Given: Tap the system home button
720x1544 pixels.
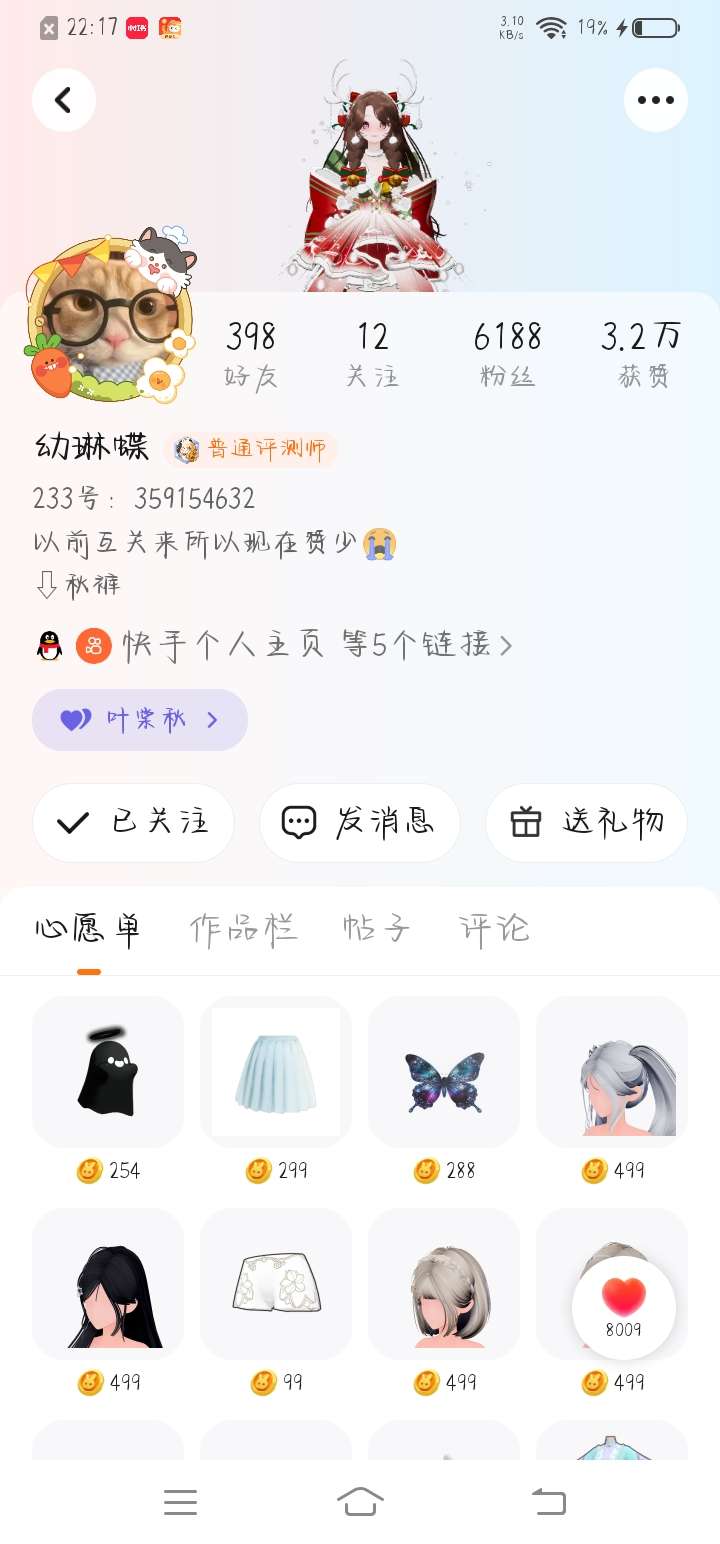Looking at the screenshot, I should click(x=360, y=1501).
